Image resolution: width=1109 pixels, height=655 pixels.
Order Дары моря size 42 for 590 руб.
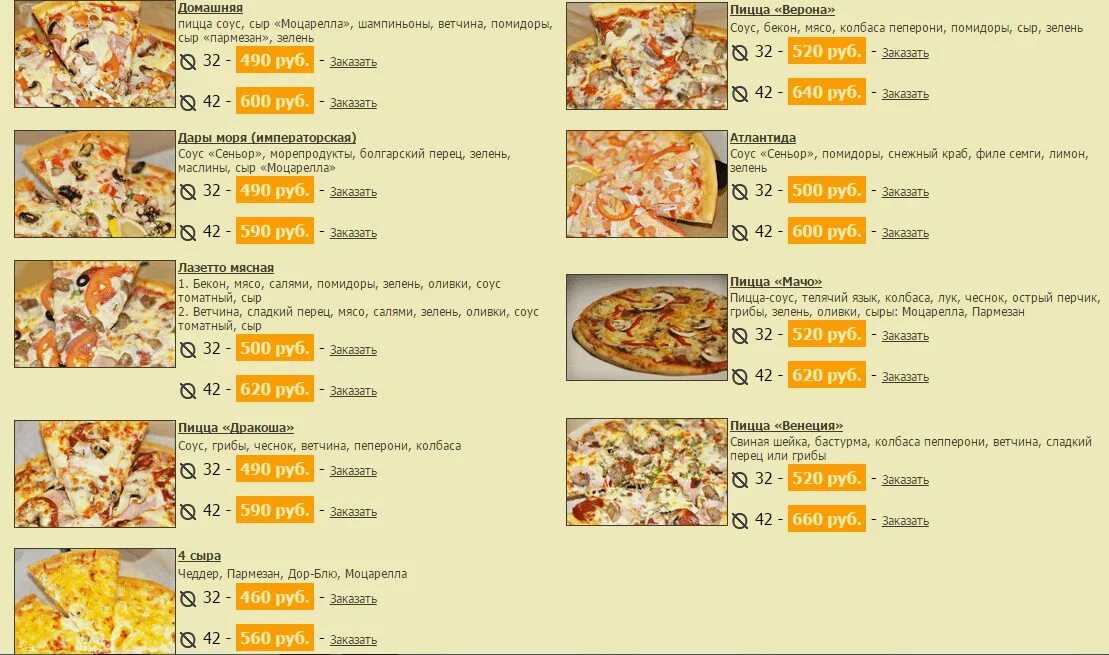click(x=353, y=233)
